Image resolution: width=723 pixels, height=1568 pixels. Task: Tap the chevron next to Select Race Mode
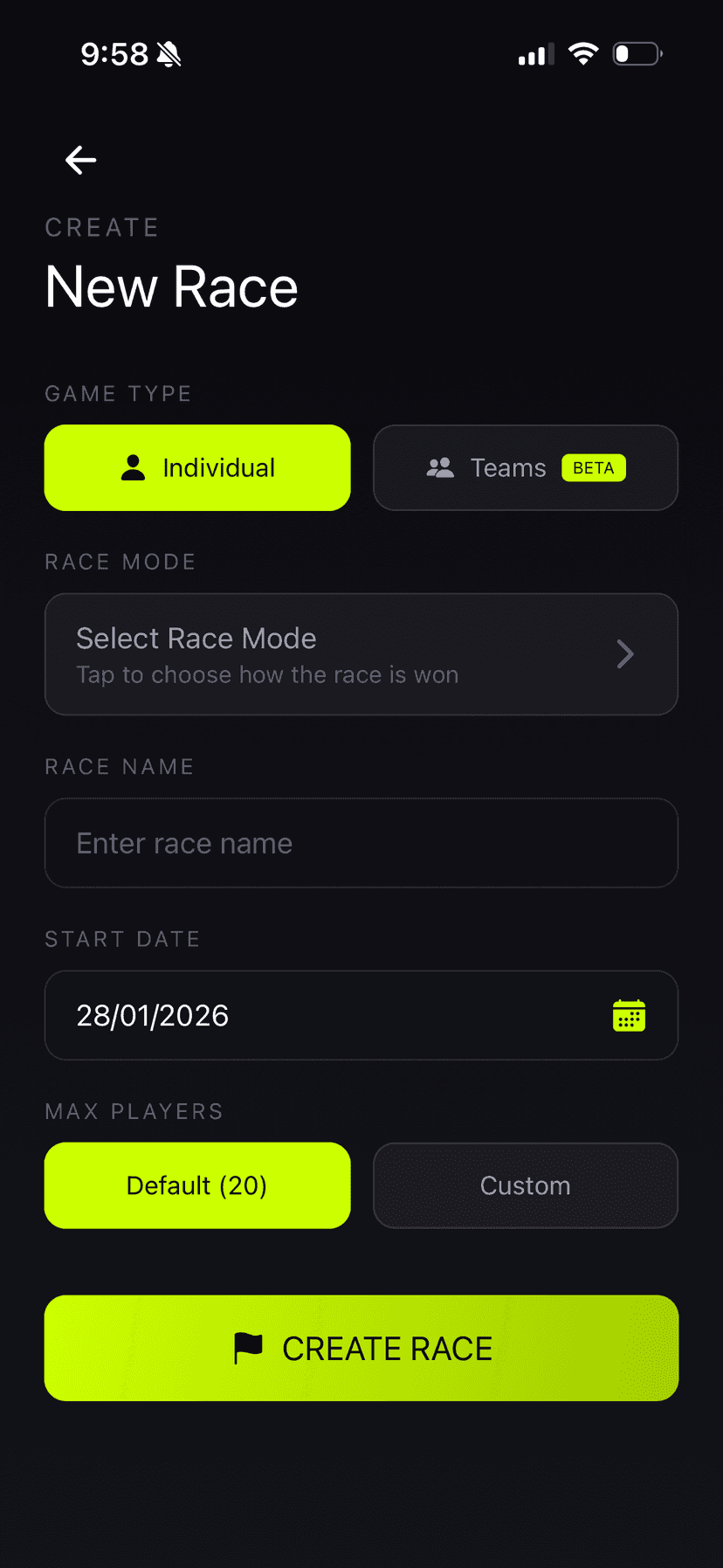click(624, 653)
